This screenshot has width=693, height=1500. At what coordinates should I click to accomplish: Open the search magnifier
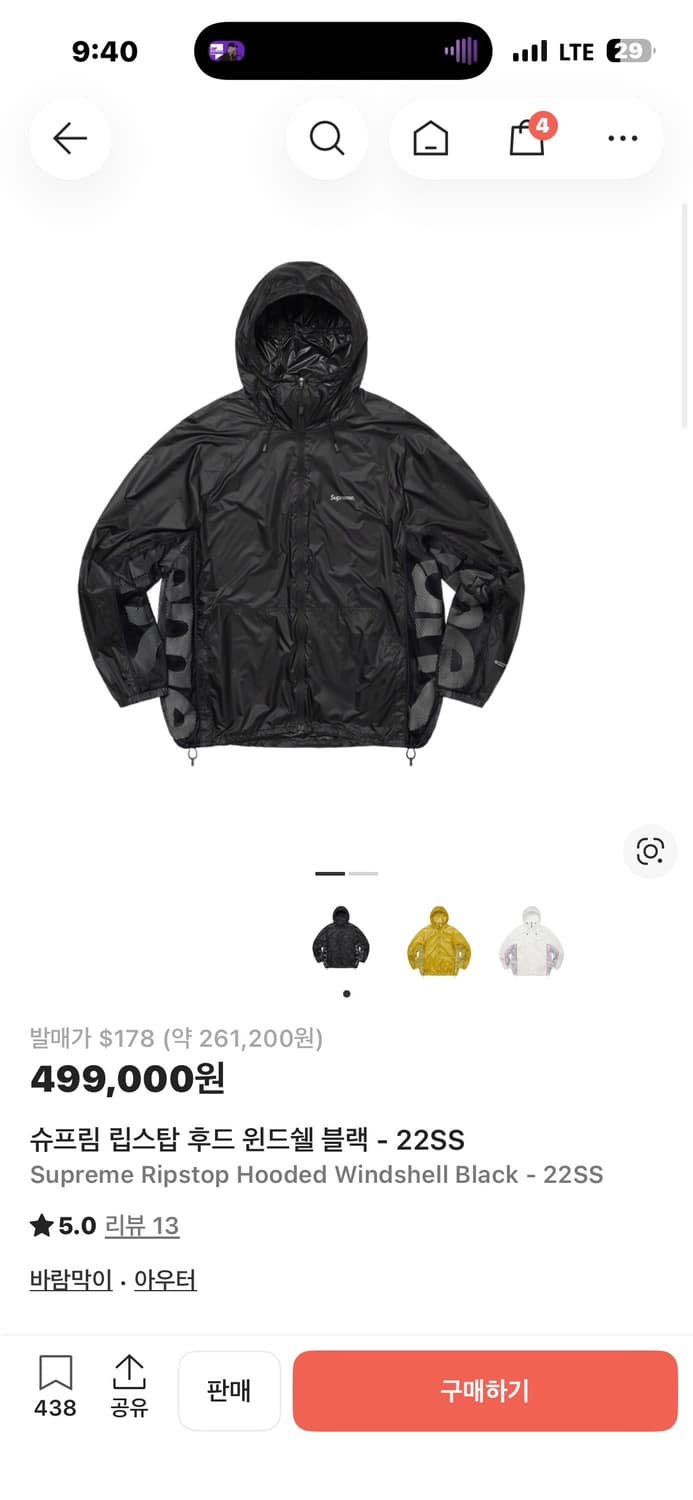(x=326, y=138)
